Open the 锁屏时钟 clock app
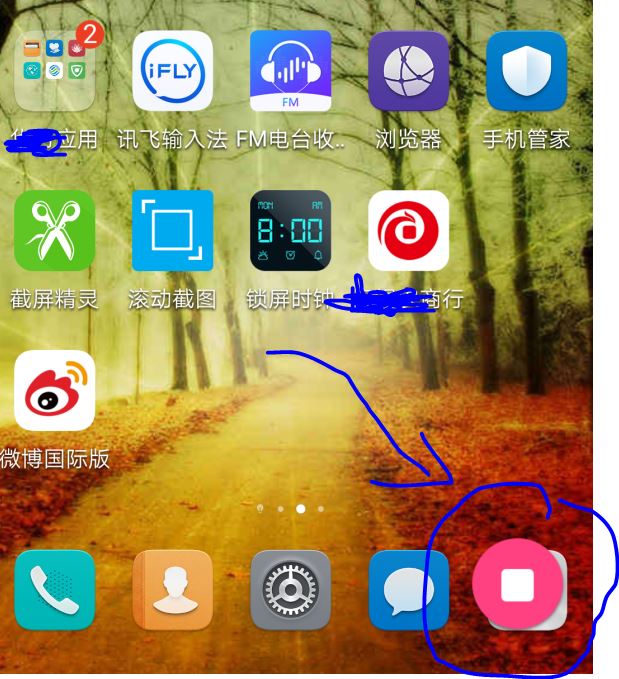This screenshot has height=679, width=619. [x=290, y=230]
